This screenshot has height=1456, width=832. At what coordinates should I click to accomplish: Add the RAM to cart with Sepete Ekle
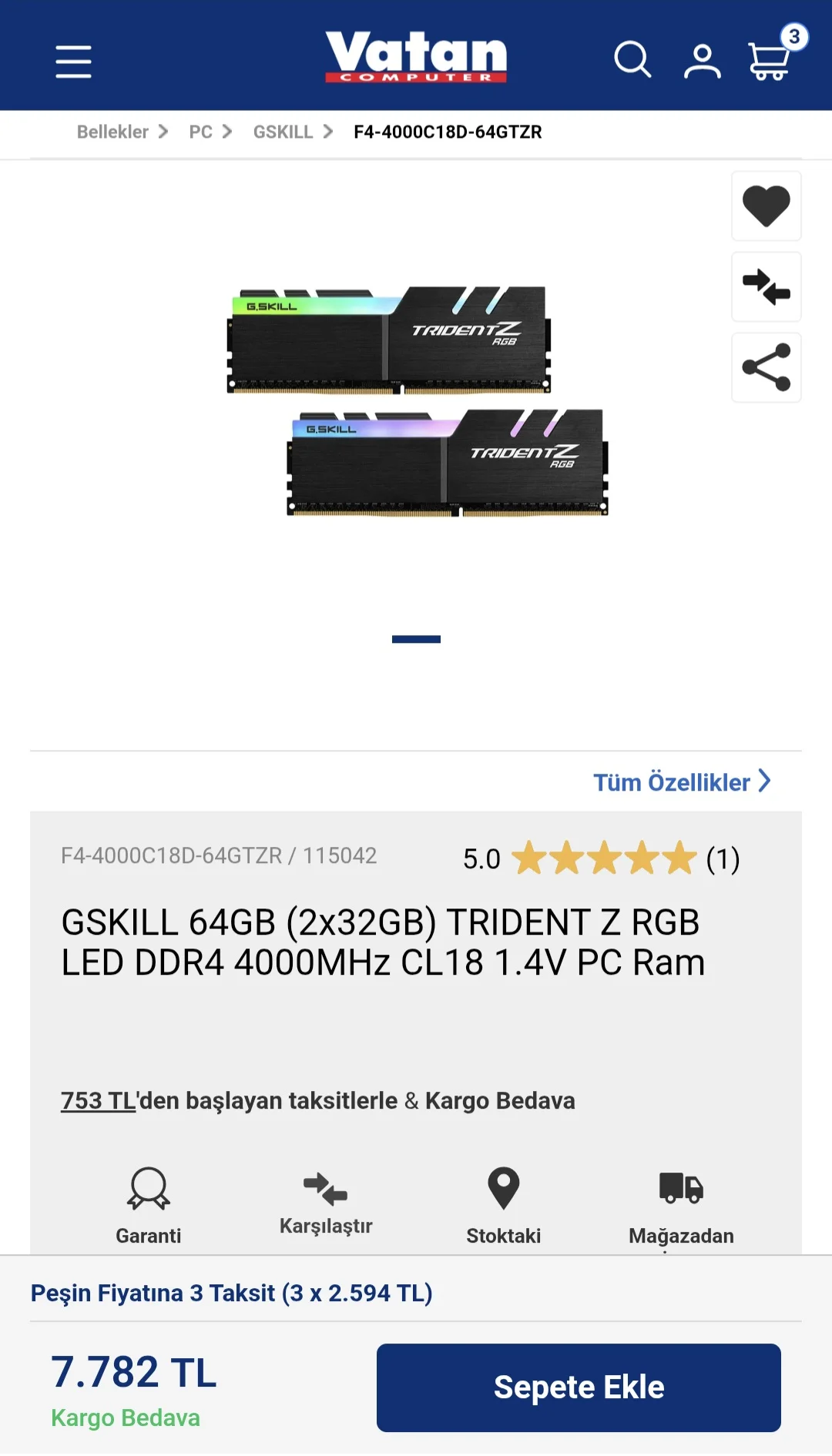click(x=579, y=1387)
